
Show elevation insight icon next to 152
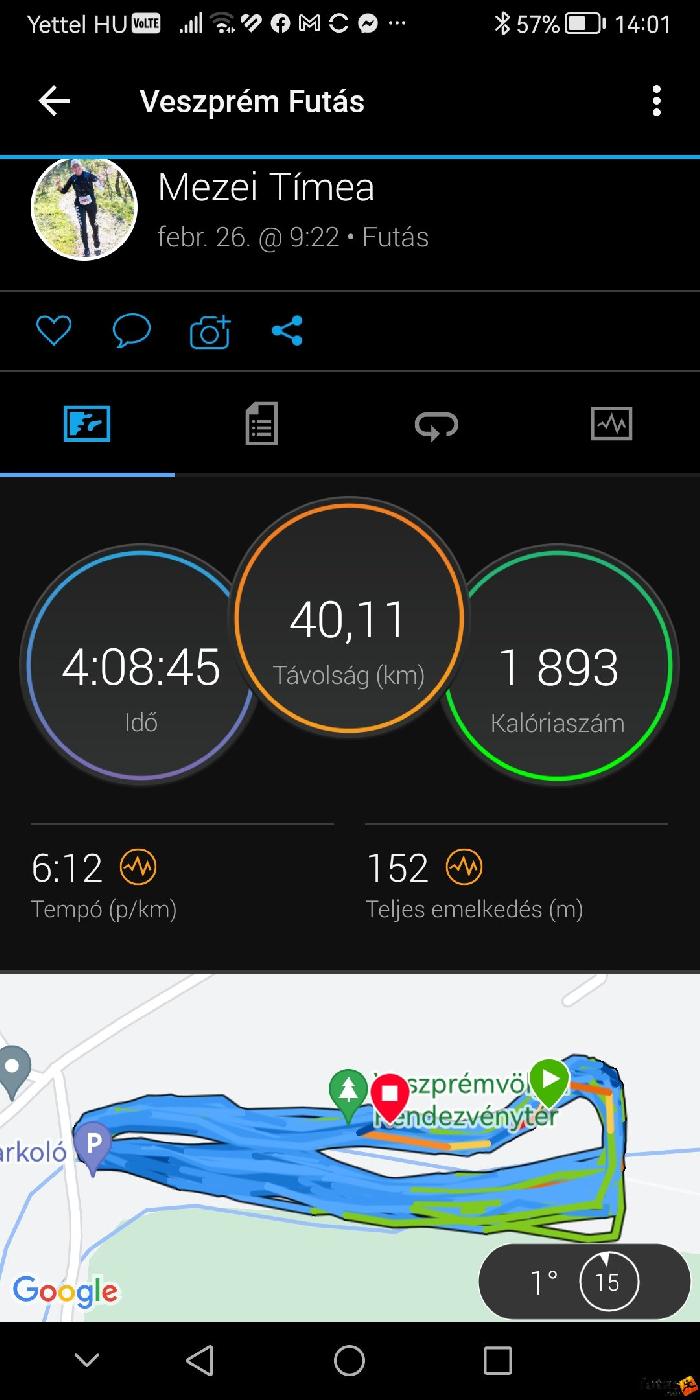click(x=463, y=867)
